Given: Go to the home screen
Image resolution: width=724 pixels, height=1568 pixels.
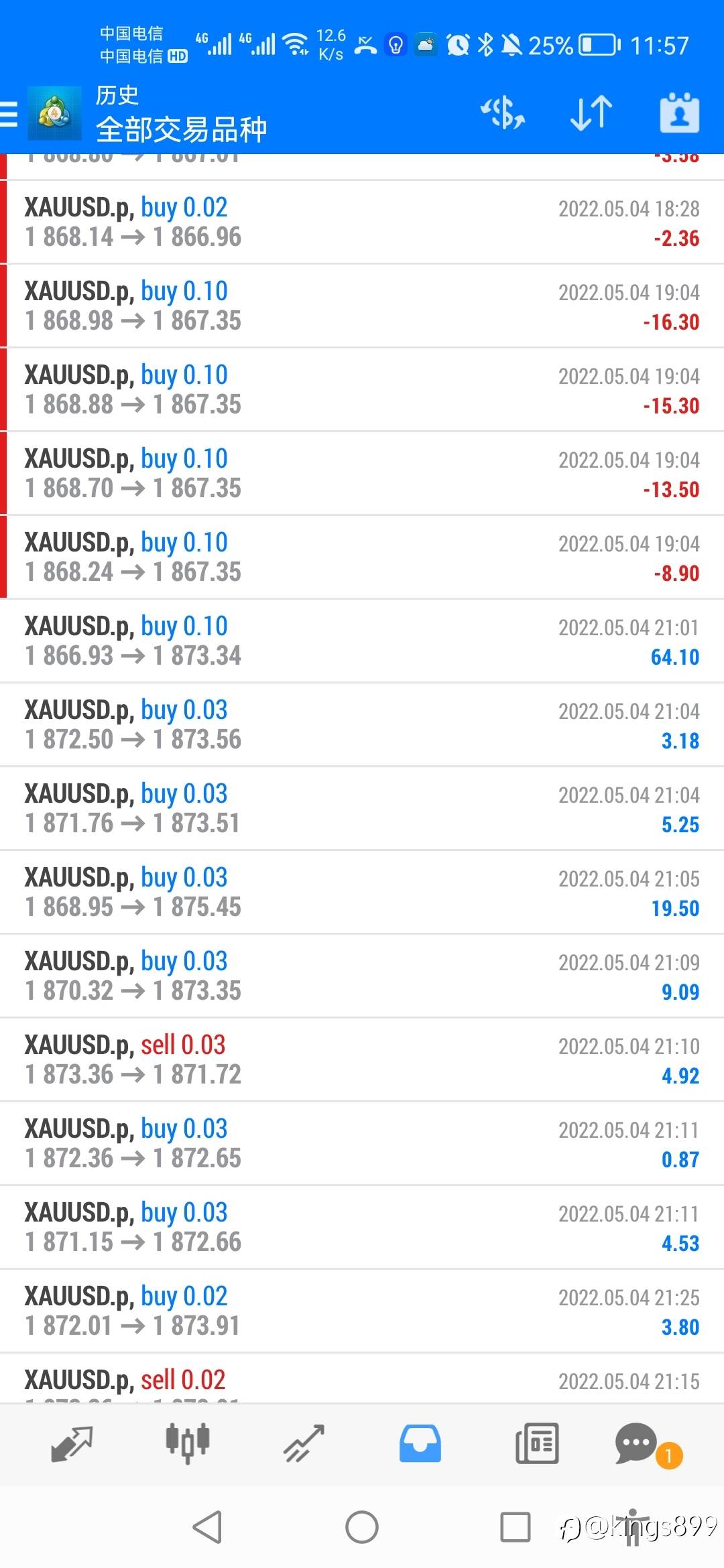Looking at the screenshot, I should point(362,1527).
